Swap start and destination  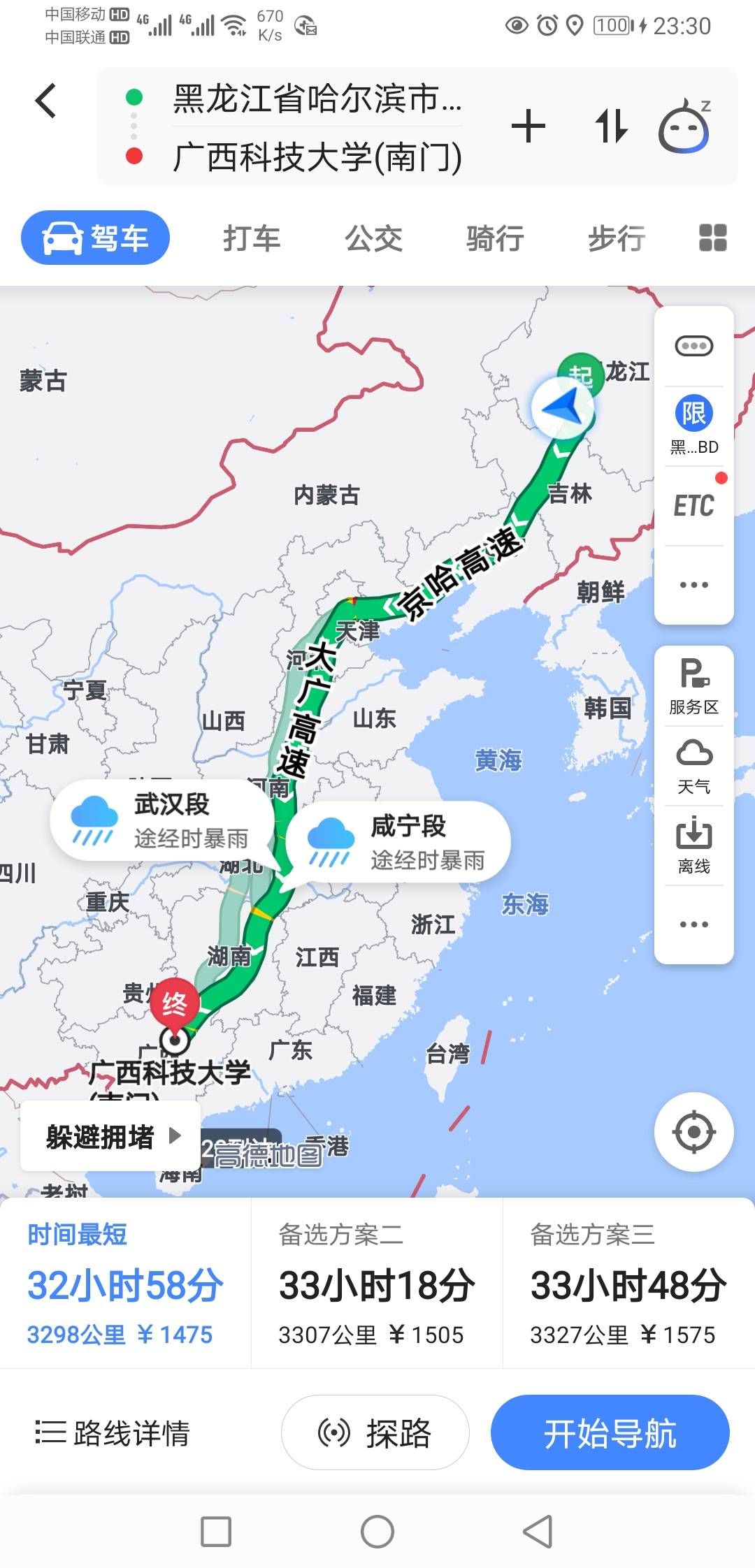(610, 127)
